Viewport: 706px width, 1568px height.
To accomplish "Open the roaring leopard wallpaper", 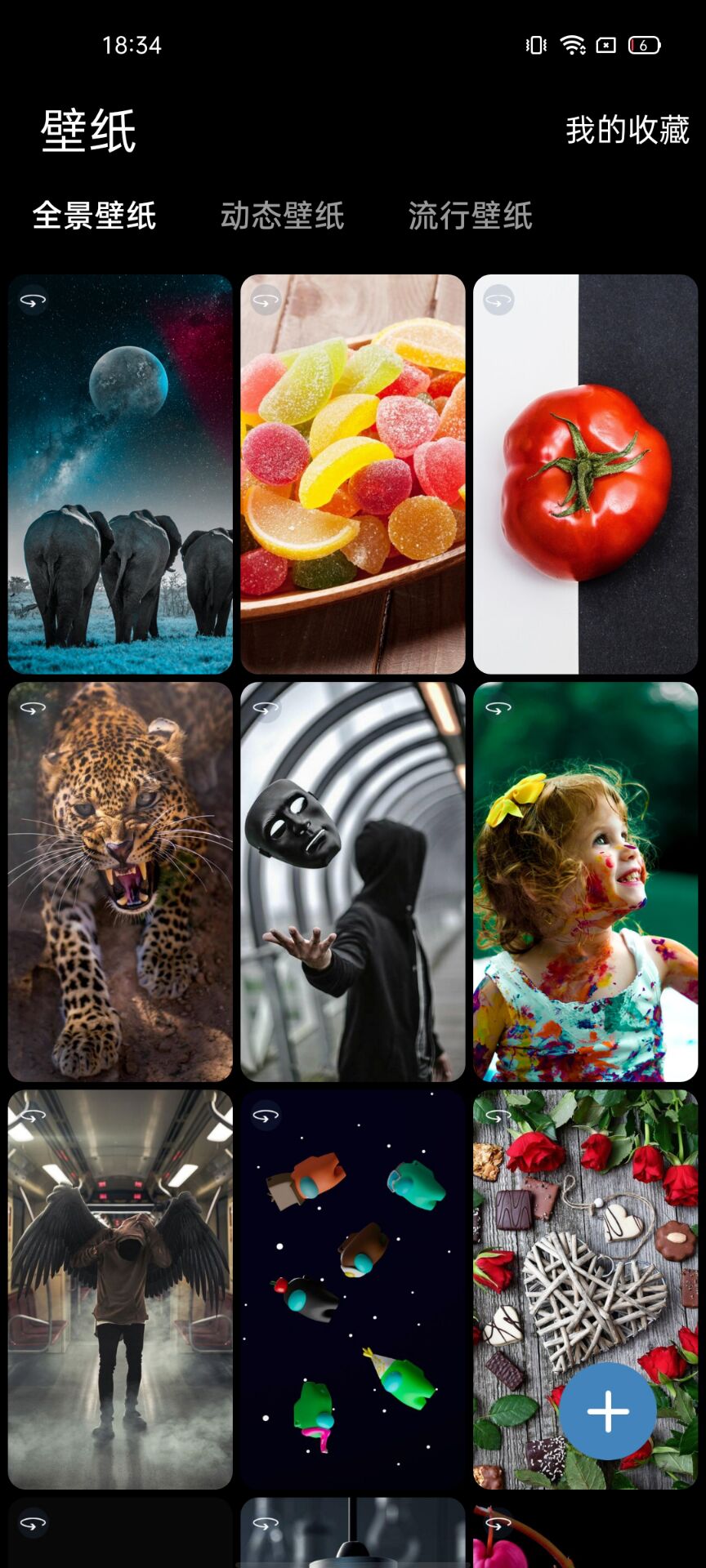I will (120, 882).
